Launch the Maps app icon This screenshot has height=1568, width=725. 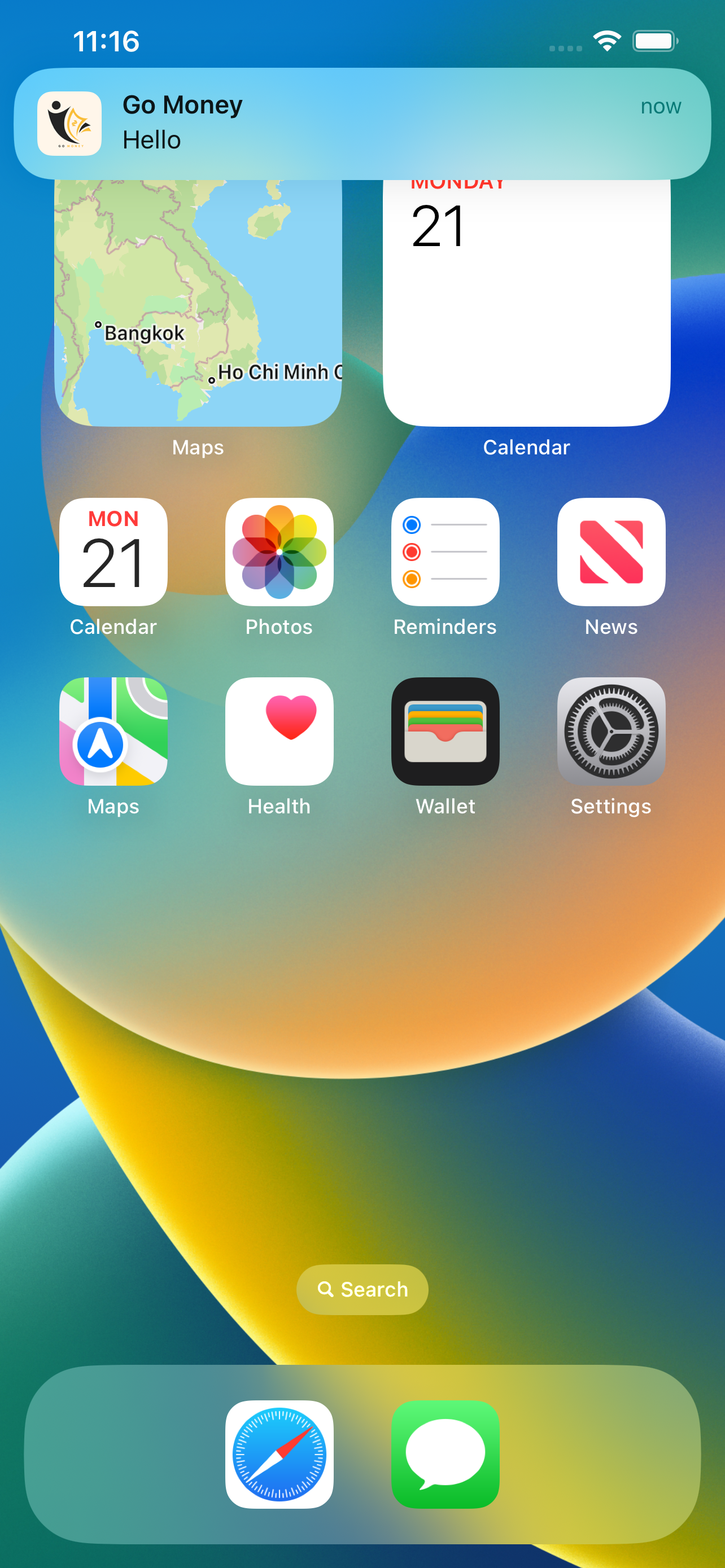tap(113, 731)
